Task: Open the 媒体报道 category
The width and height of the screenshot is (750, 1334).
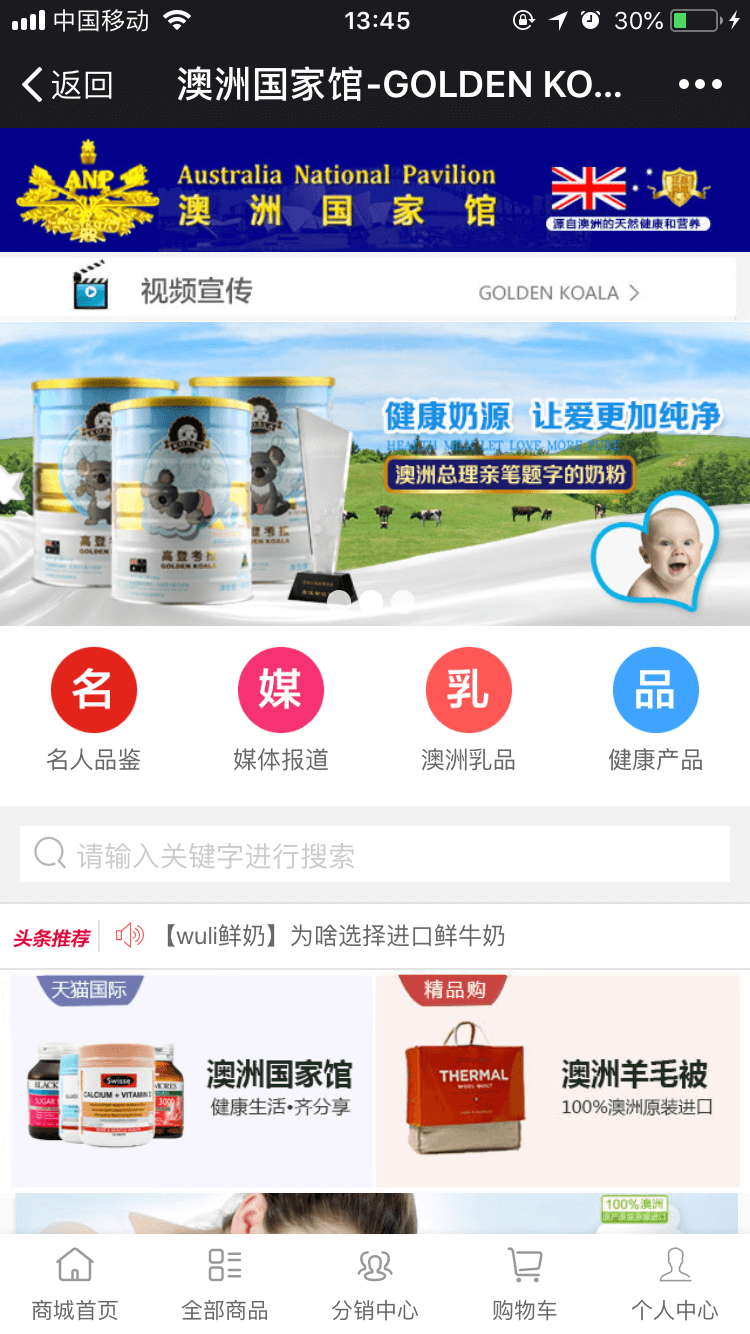Action: click(x=281, y=709)
